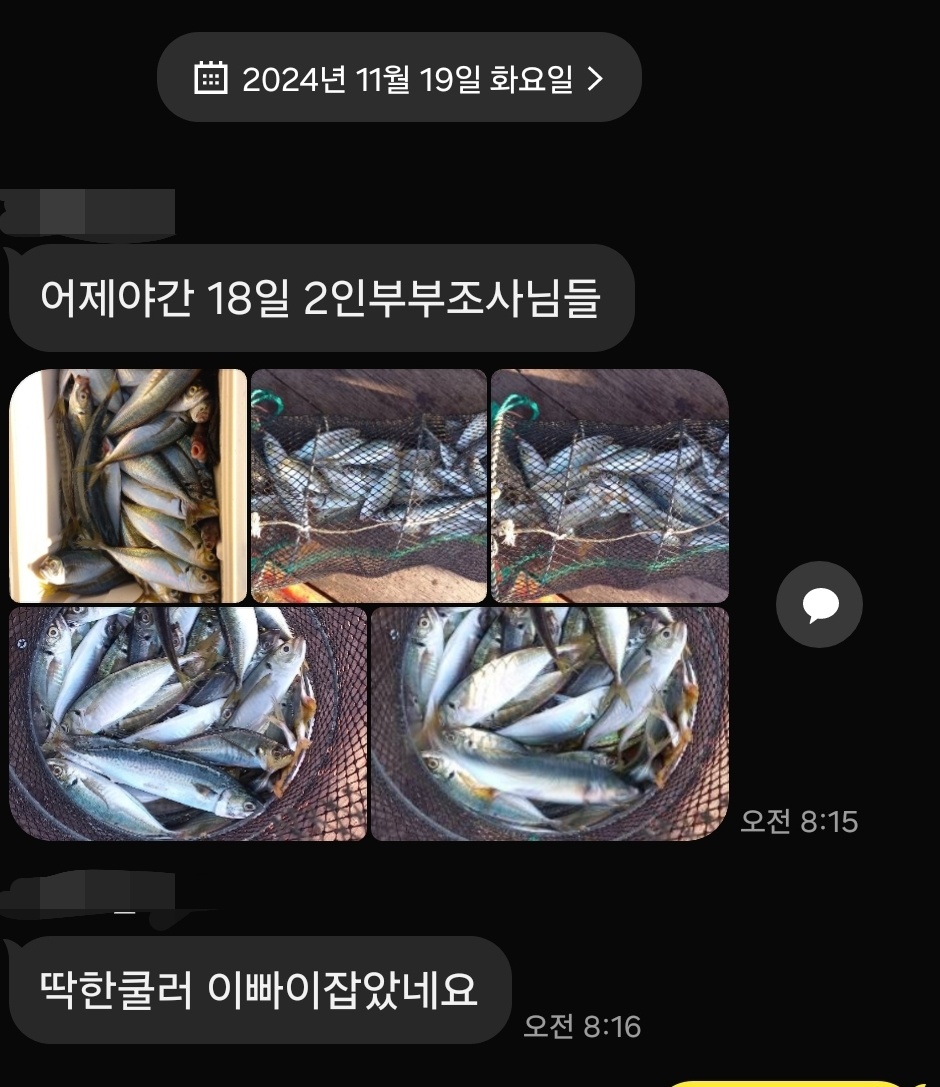
Task: Open the photo of fish in white cooler
Action: 128,486
